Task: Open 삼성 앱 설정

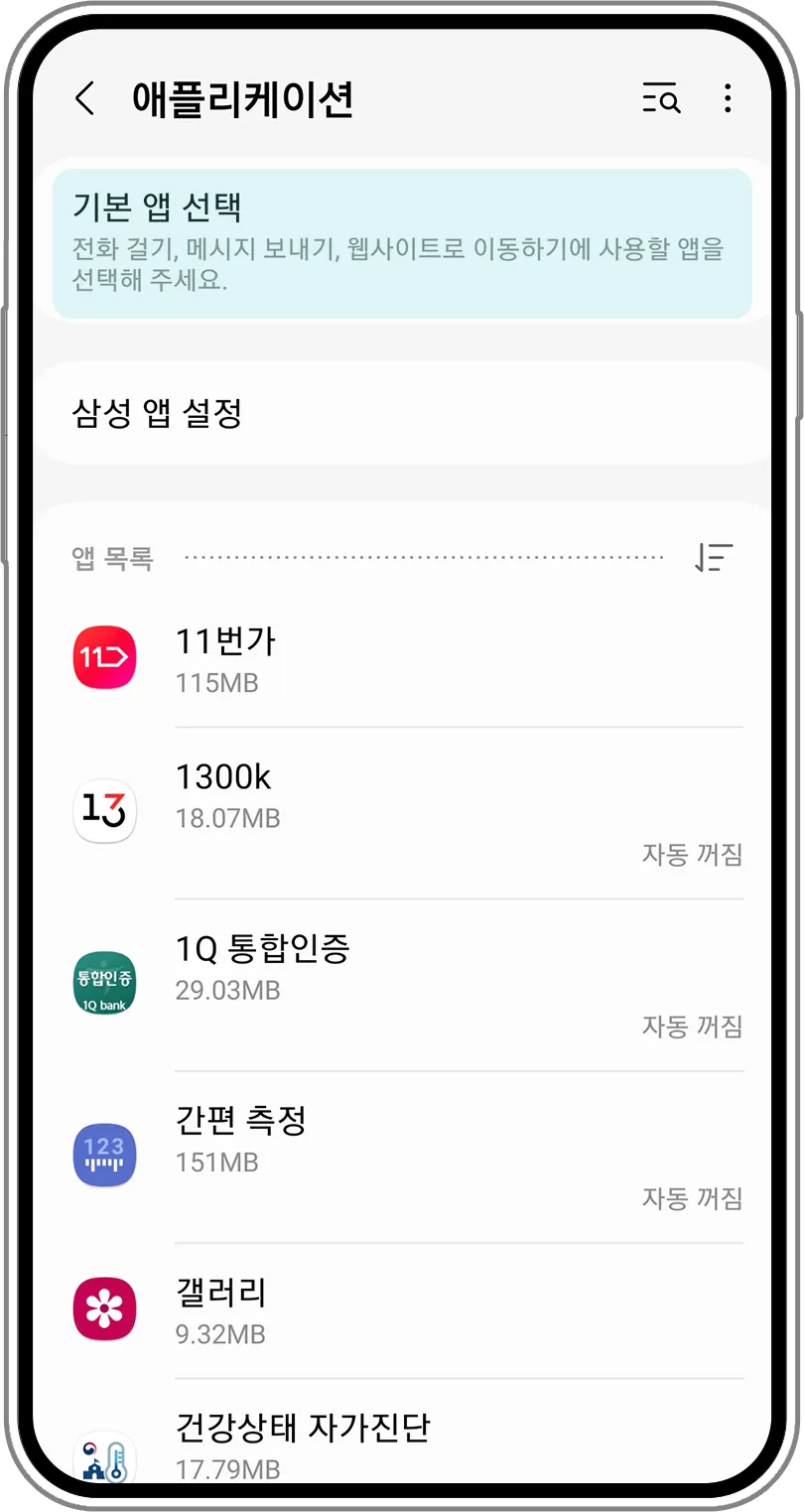Action: click(x=402, y=413)
